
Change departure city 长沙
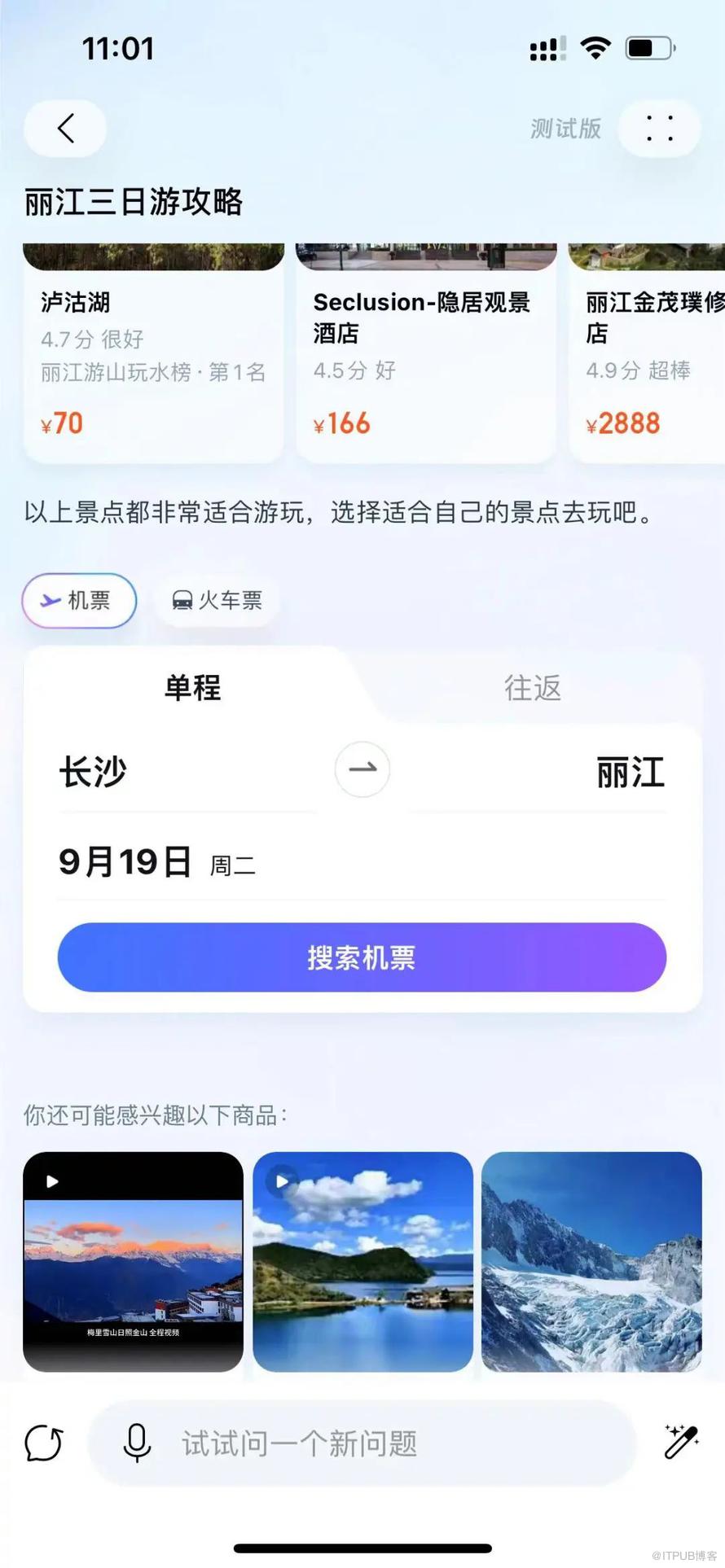coord(93,772)
